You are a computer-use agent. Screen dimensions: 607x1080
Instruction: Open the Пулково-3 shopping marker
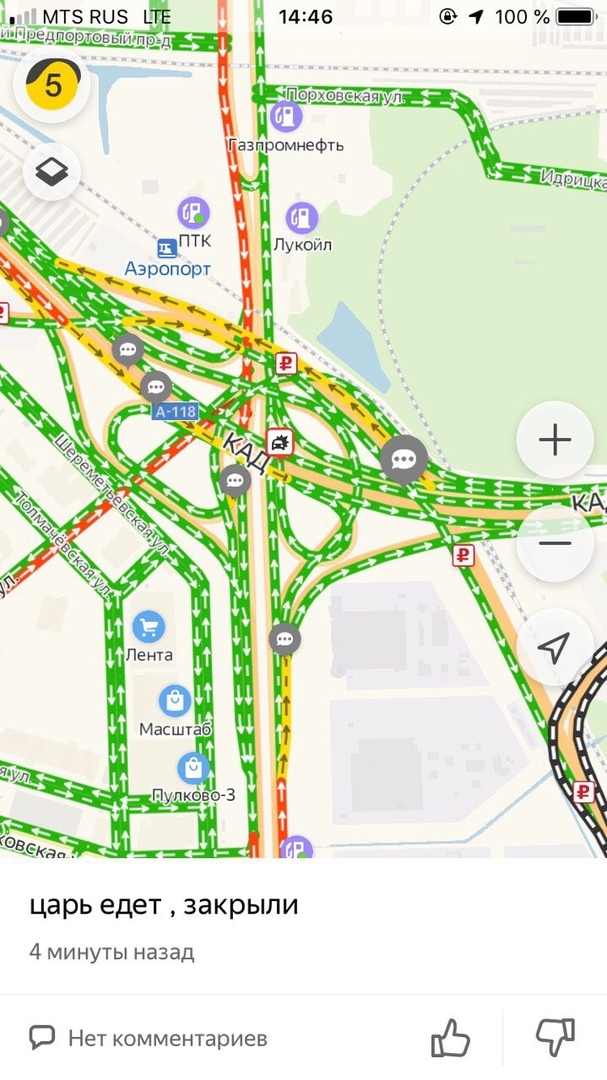(193, 768)
